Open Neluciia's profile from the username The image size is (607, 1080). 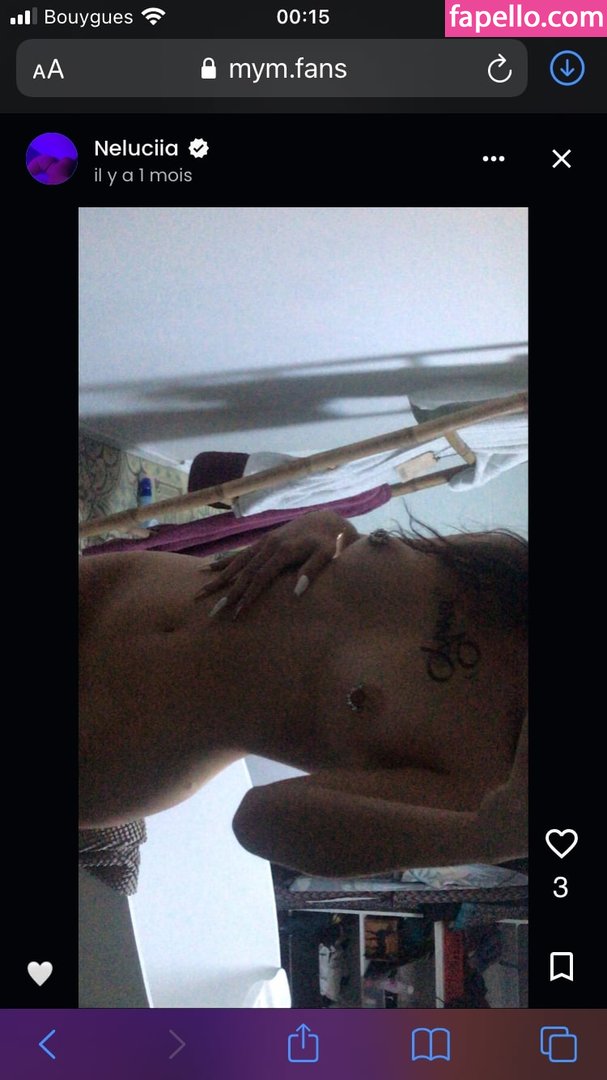pyautogui.click(x=136, y=149)
